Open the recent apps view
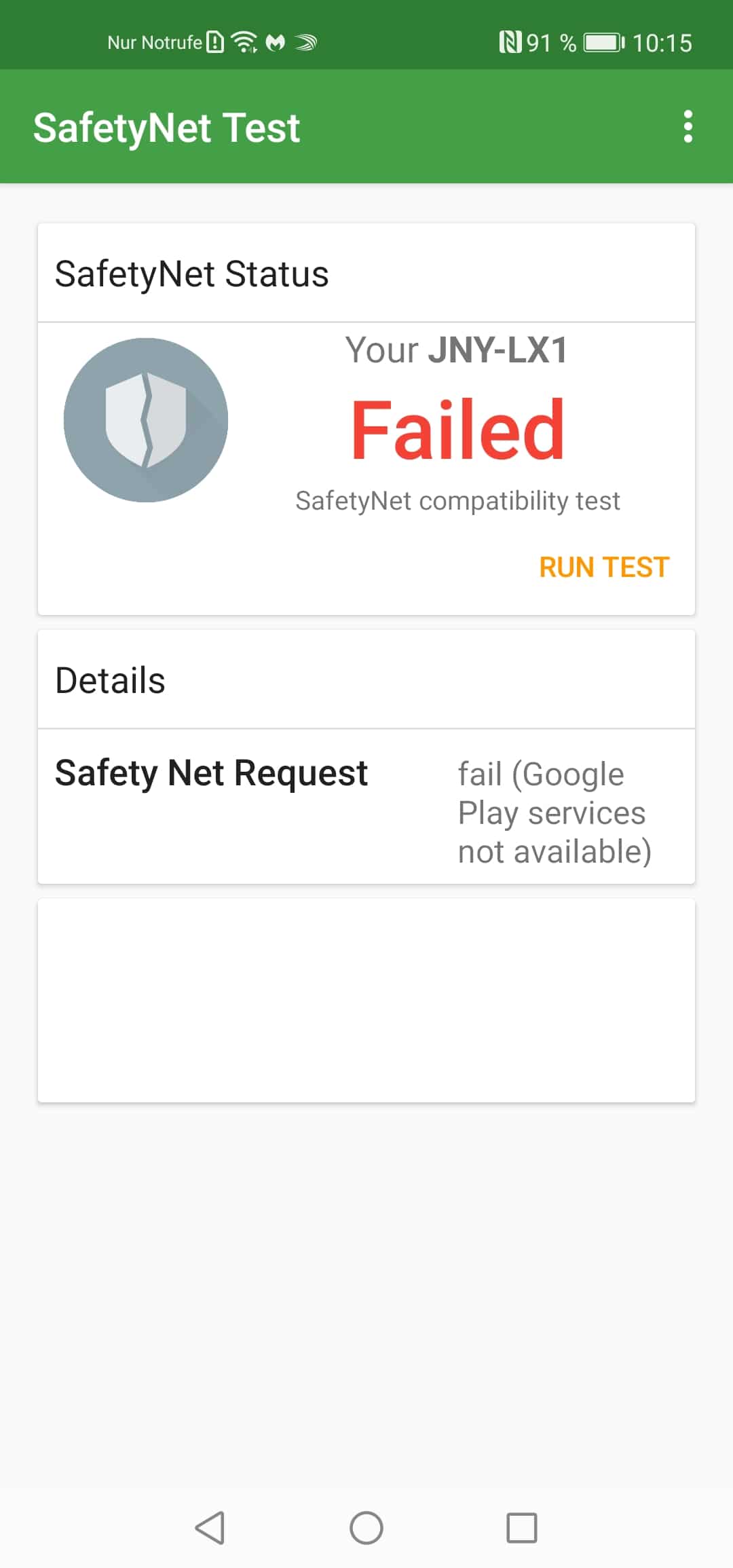This screenshot has width=733, height=1568. click(522, 1528)
